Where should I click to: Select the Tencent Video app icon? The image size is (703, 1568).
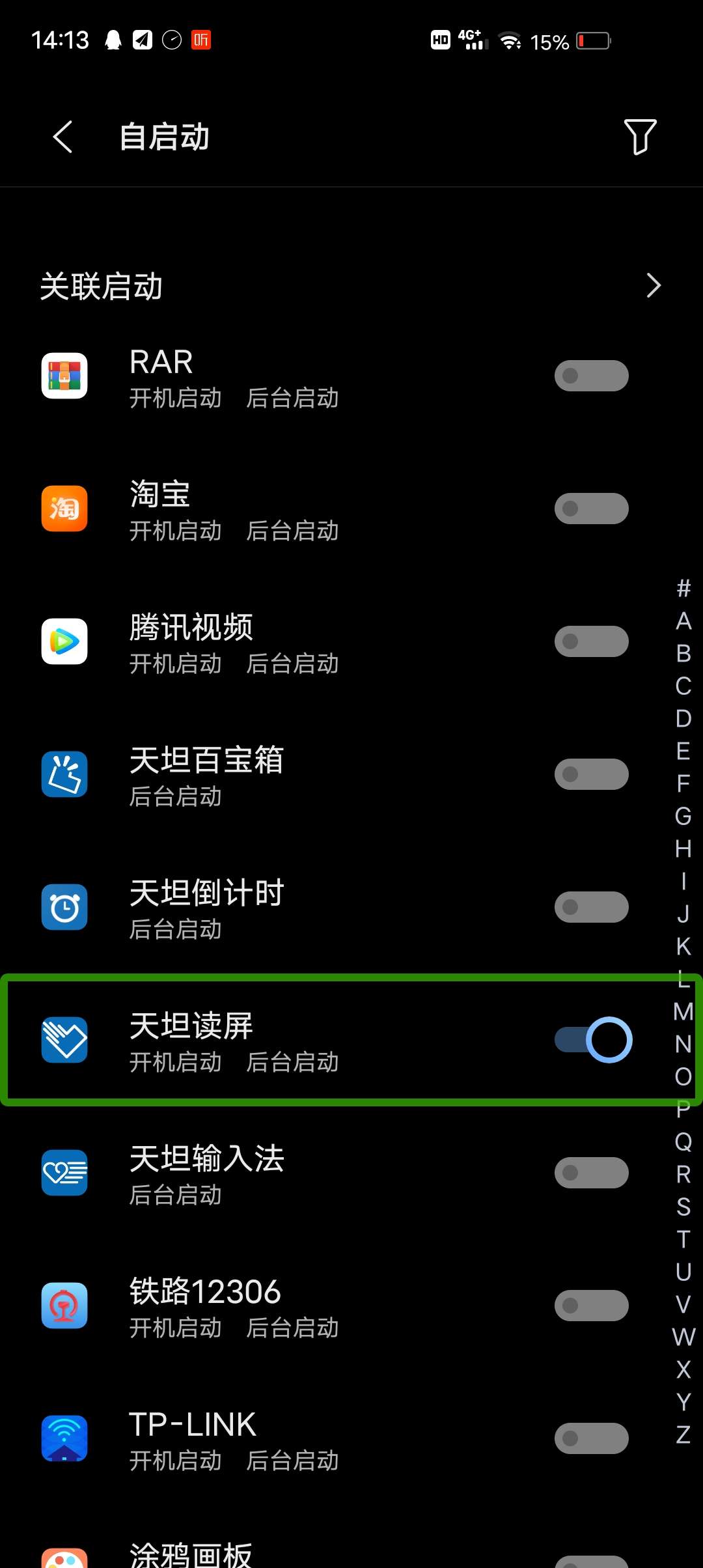click(64, 642)
